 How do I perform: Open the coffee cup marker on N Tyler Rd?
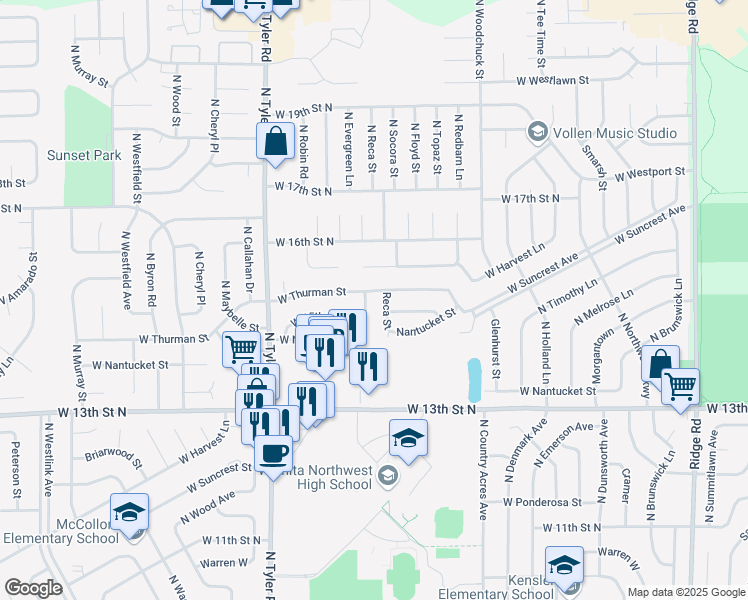tap(273, 454)
